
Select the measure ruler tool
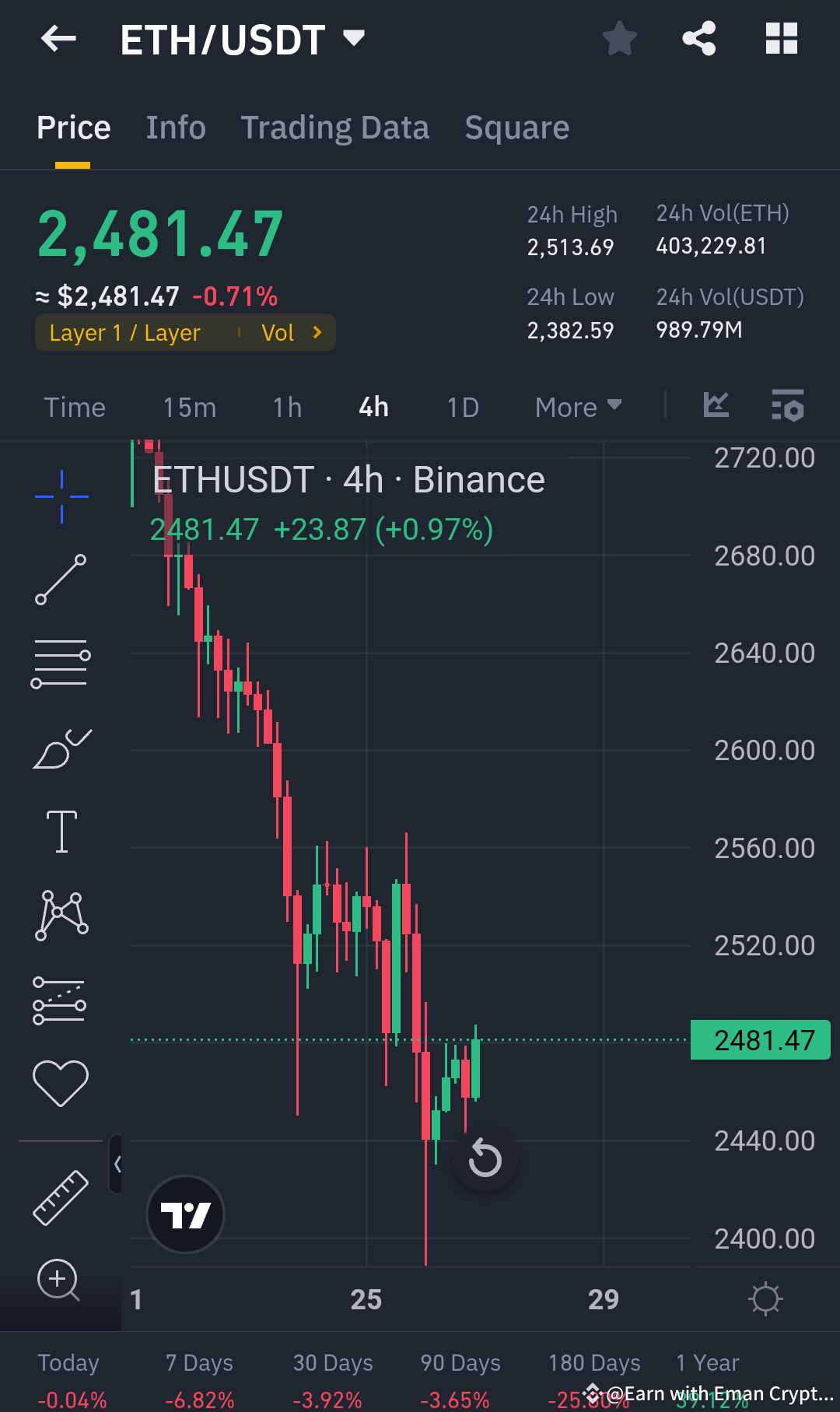[x=61, y=1197]
